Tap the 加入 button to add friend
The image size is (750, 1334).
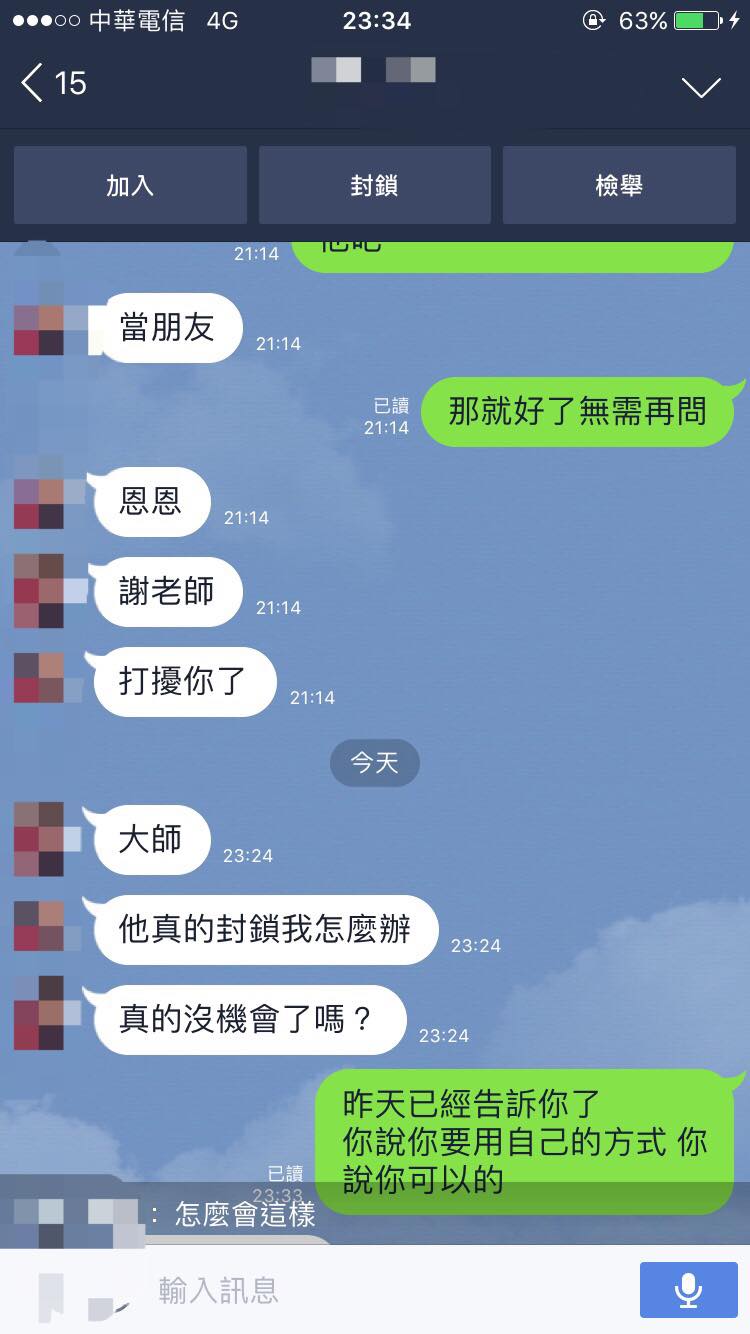130,186
